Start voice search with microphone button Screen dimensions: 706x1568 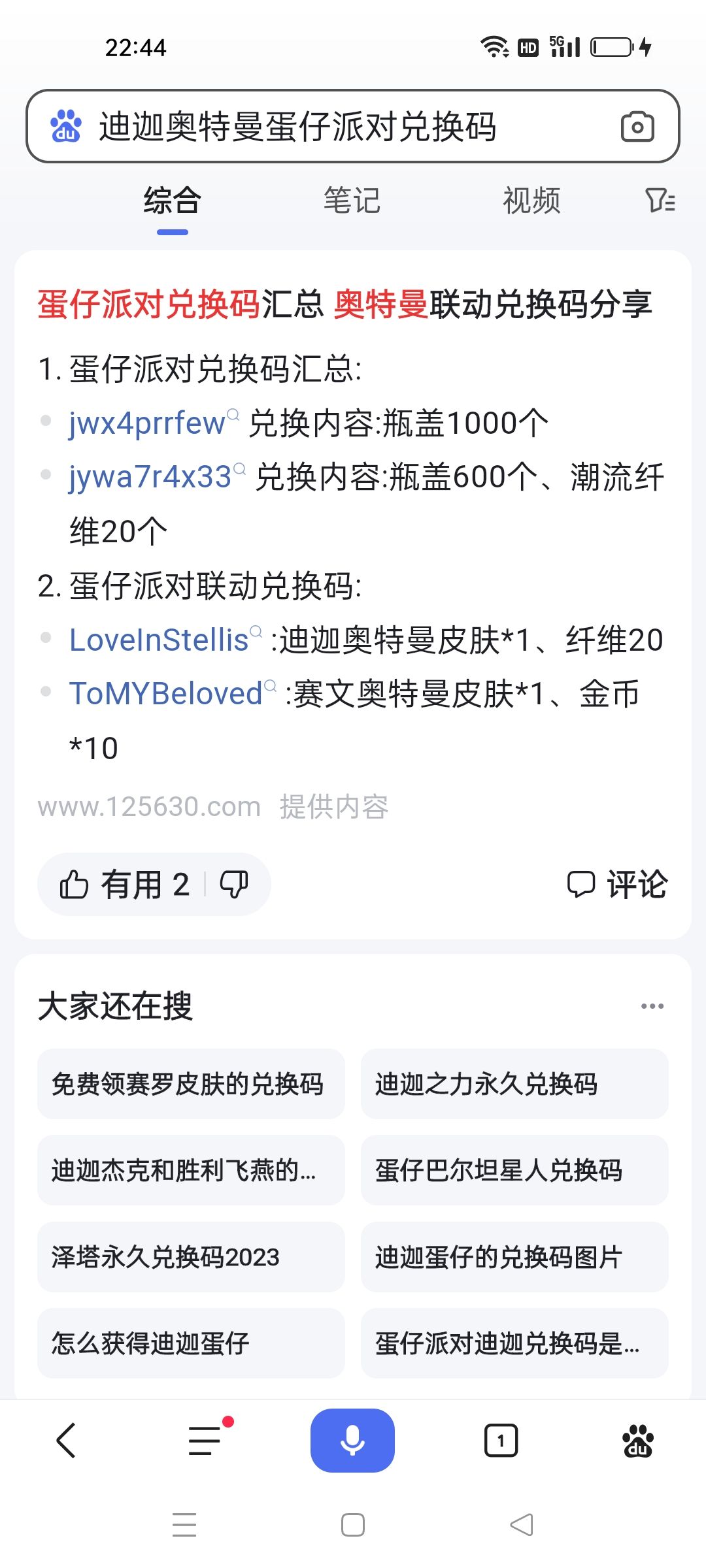(x=352, y=1440)
